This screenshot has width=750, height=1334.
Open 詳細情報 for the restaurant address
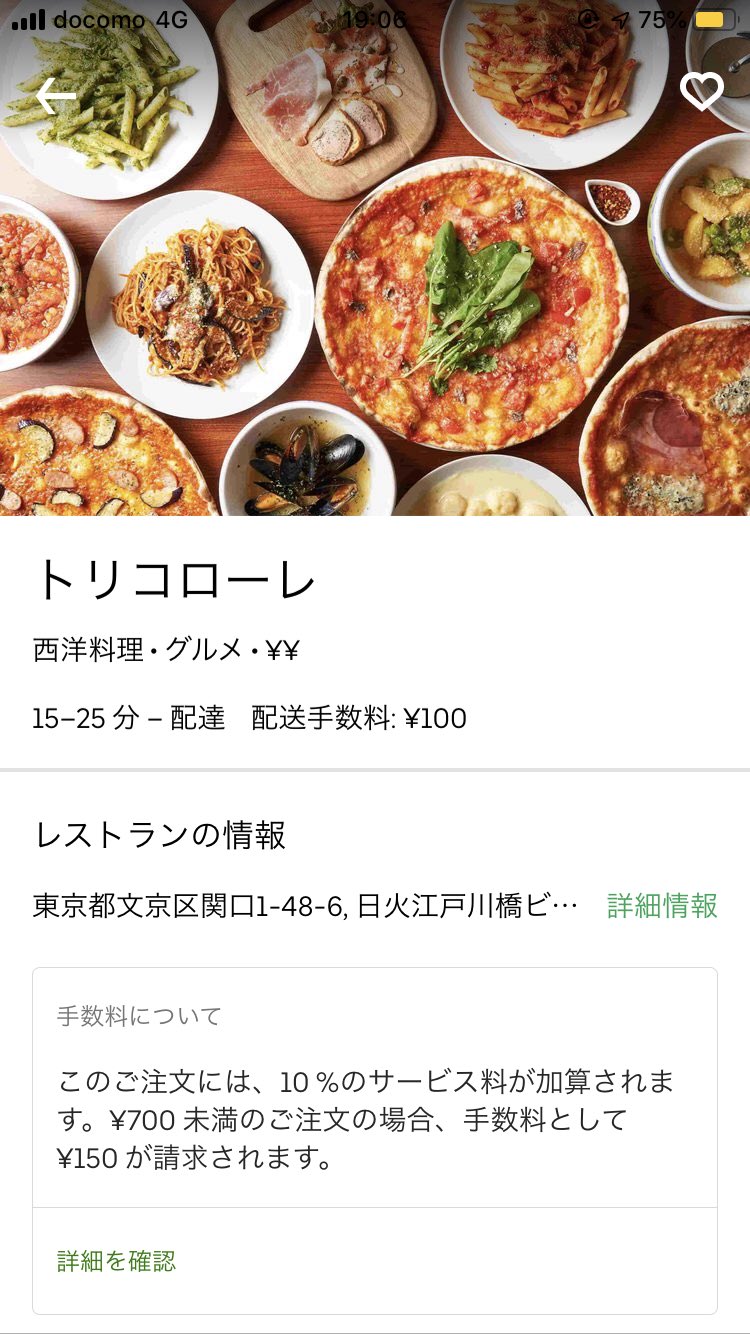pos(662,906)
